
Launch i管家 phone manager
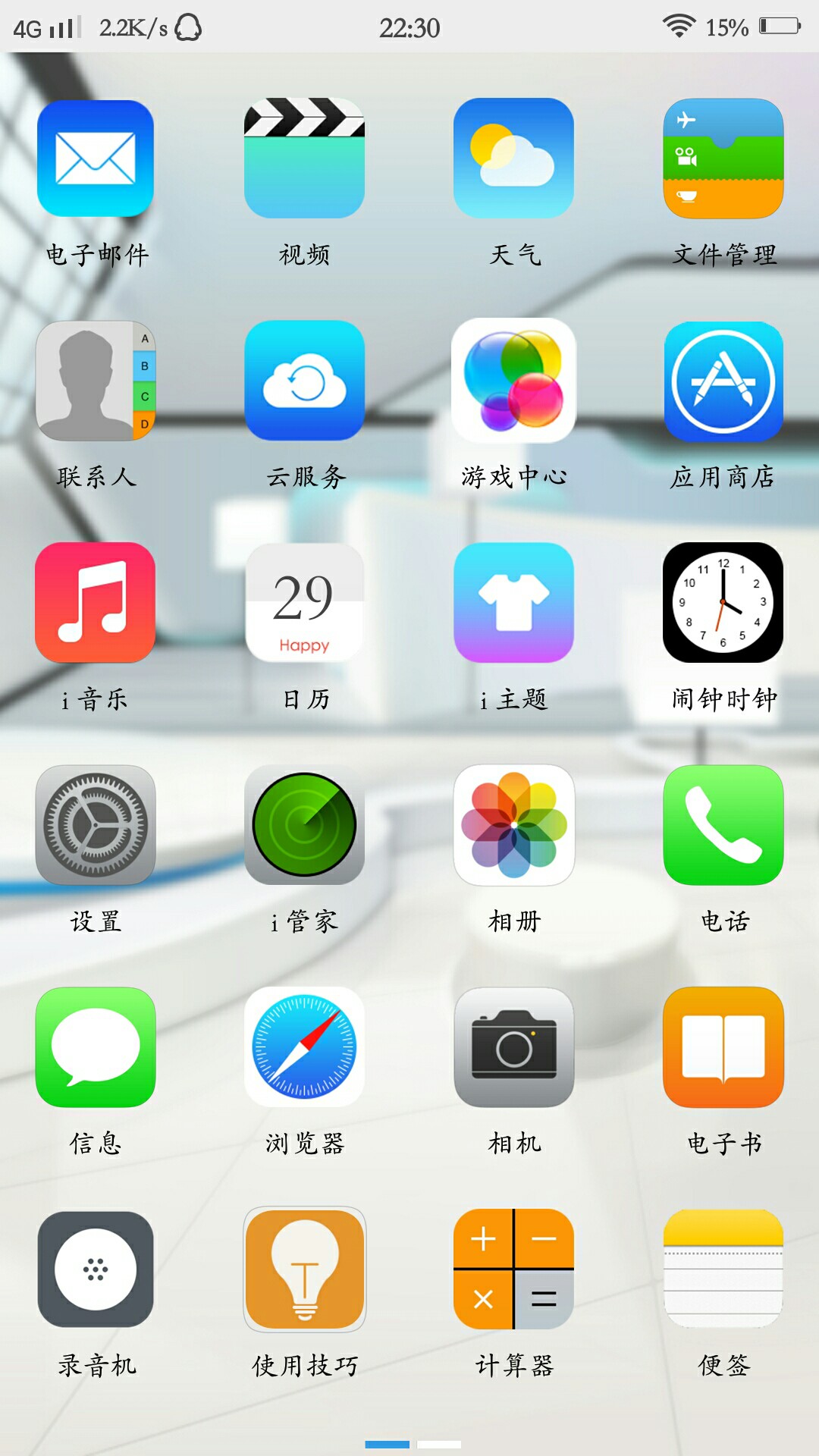[x=303, y=827]
